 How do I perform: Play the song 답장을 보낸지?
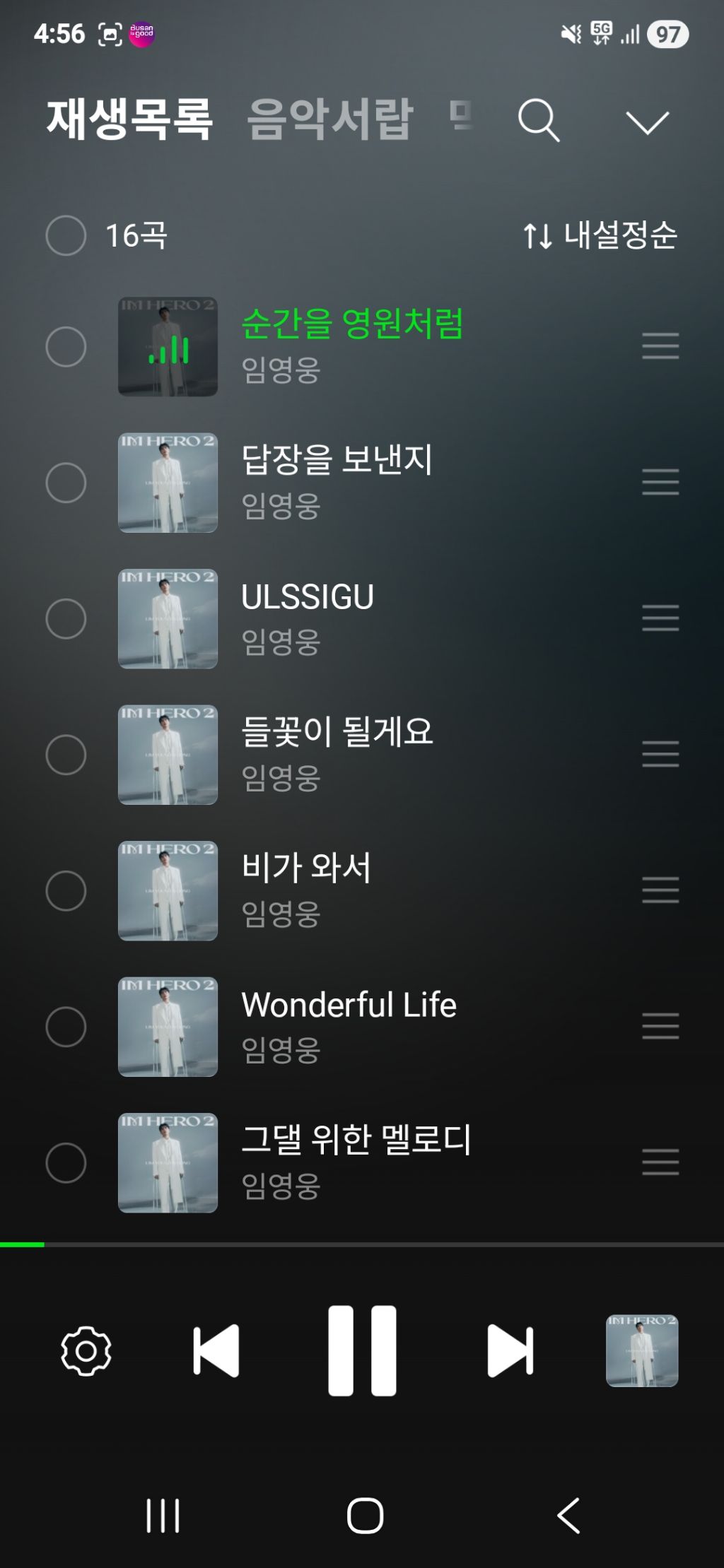(337, 460)
